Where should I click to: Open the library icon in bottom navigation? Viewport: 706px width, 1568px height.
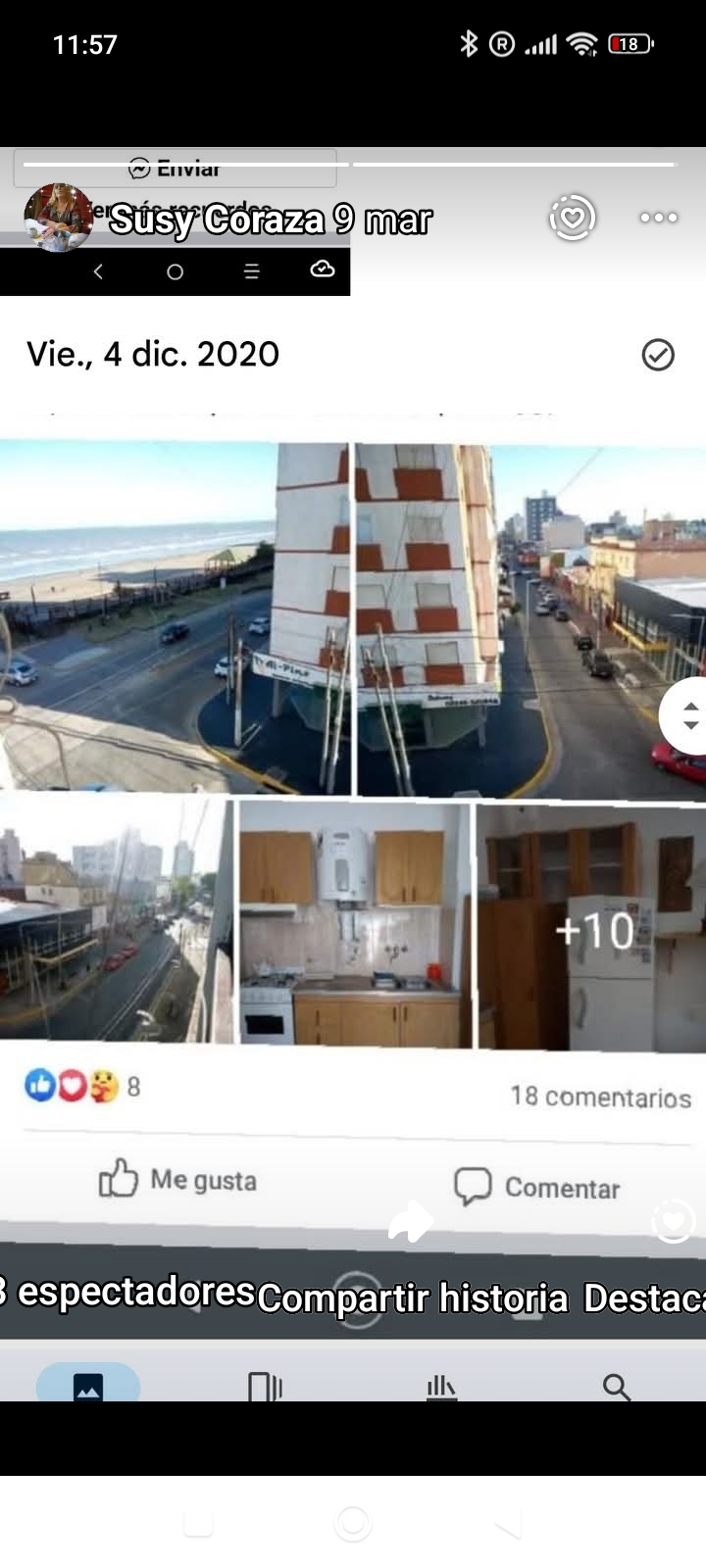[x=441, y=1386]
